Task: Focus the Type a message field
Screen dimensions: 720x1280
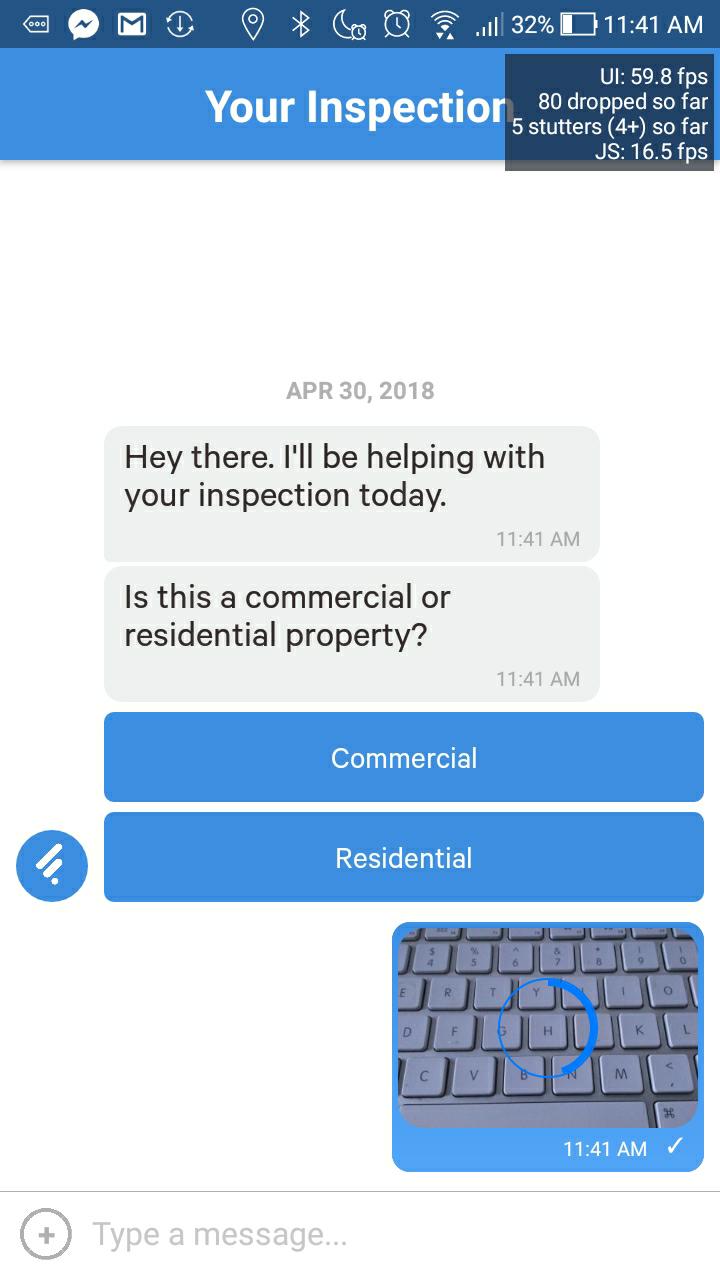Action: tap(380, 1235)
